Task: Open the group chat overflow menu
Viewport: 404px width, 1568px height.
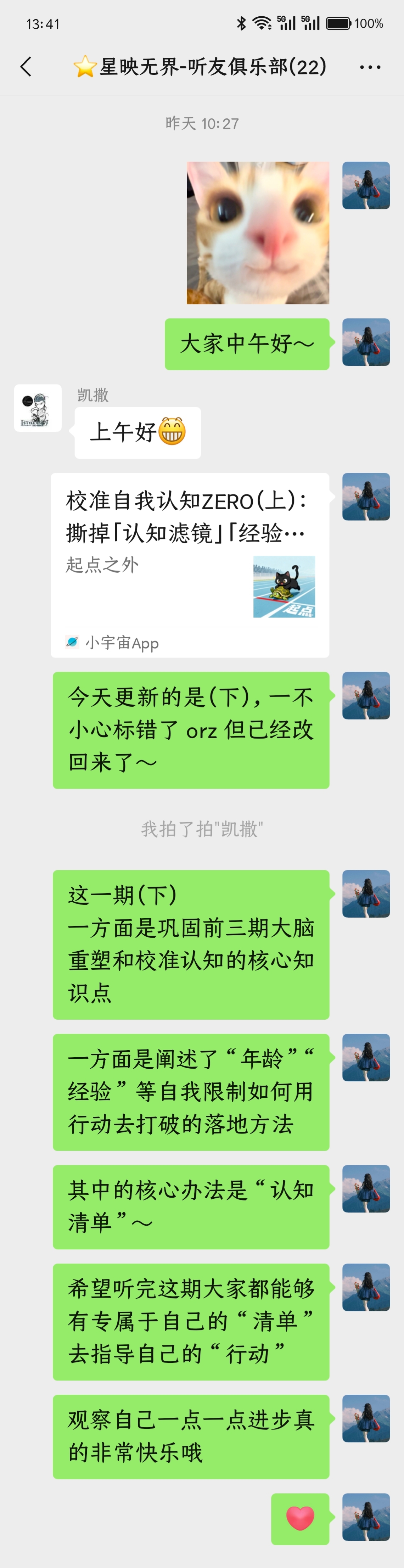Action: (x=370, y=67)
